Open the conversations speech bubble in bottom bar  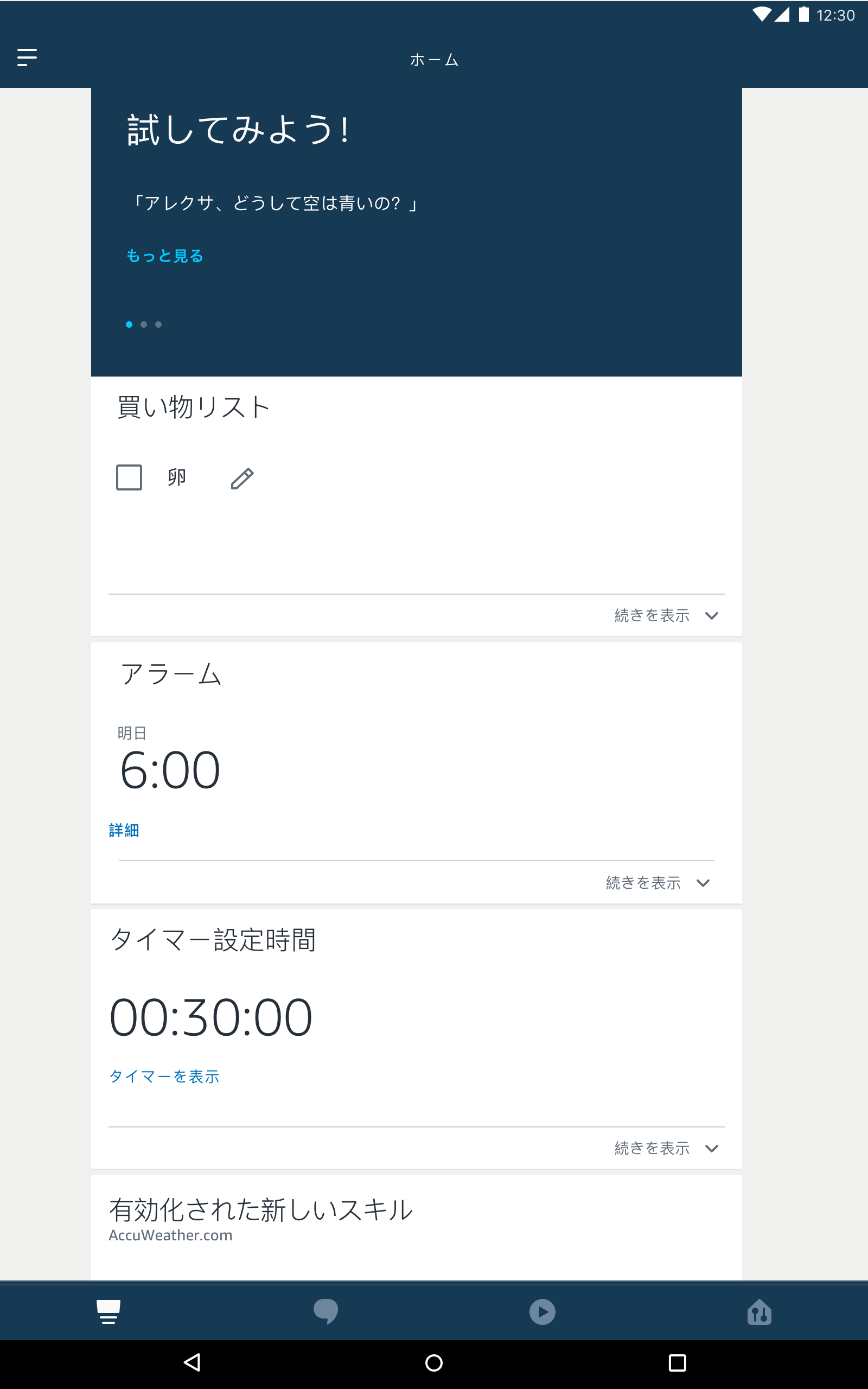[325, 1311]
